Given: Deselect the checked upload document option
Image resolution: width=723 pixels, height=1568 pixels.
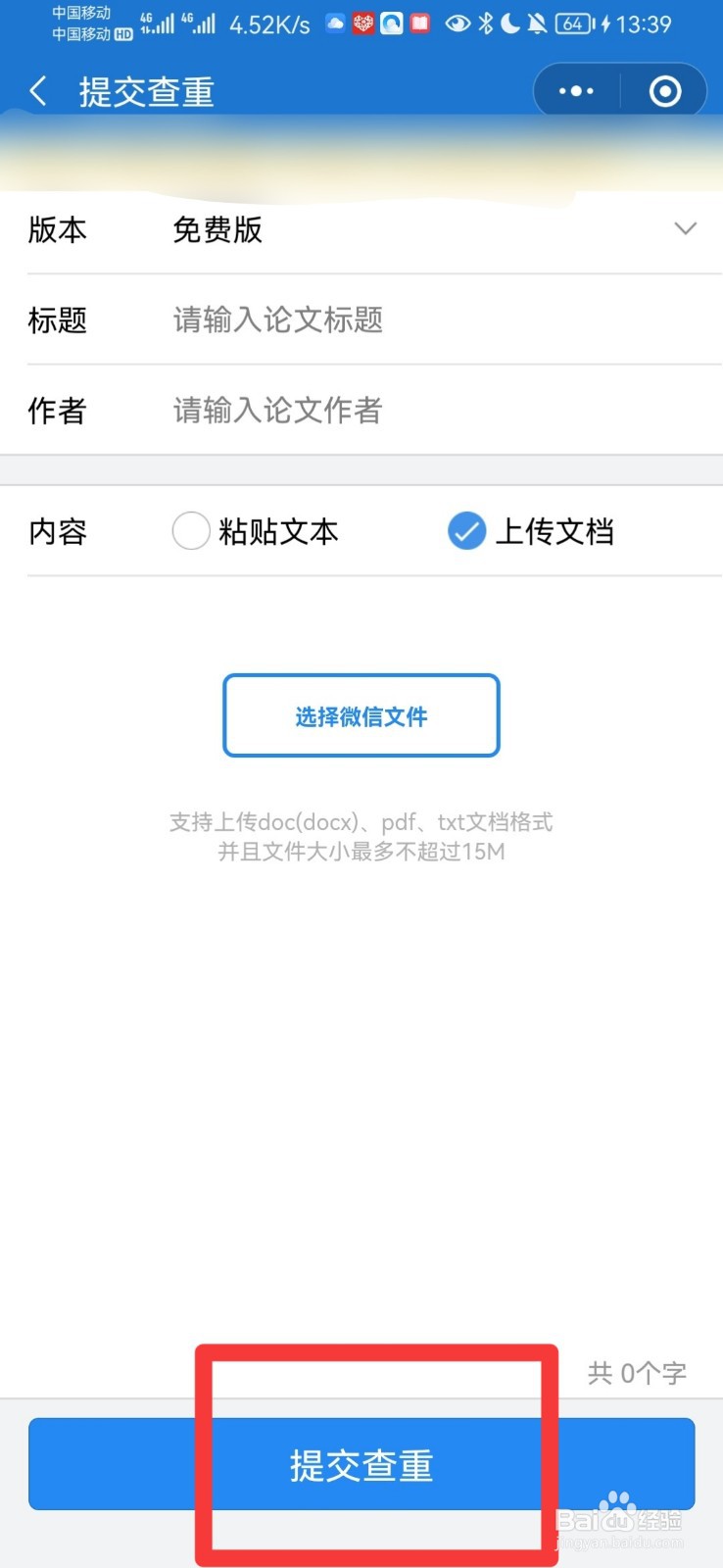Looking at the screenshot, I should (466, 531).
